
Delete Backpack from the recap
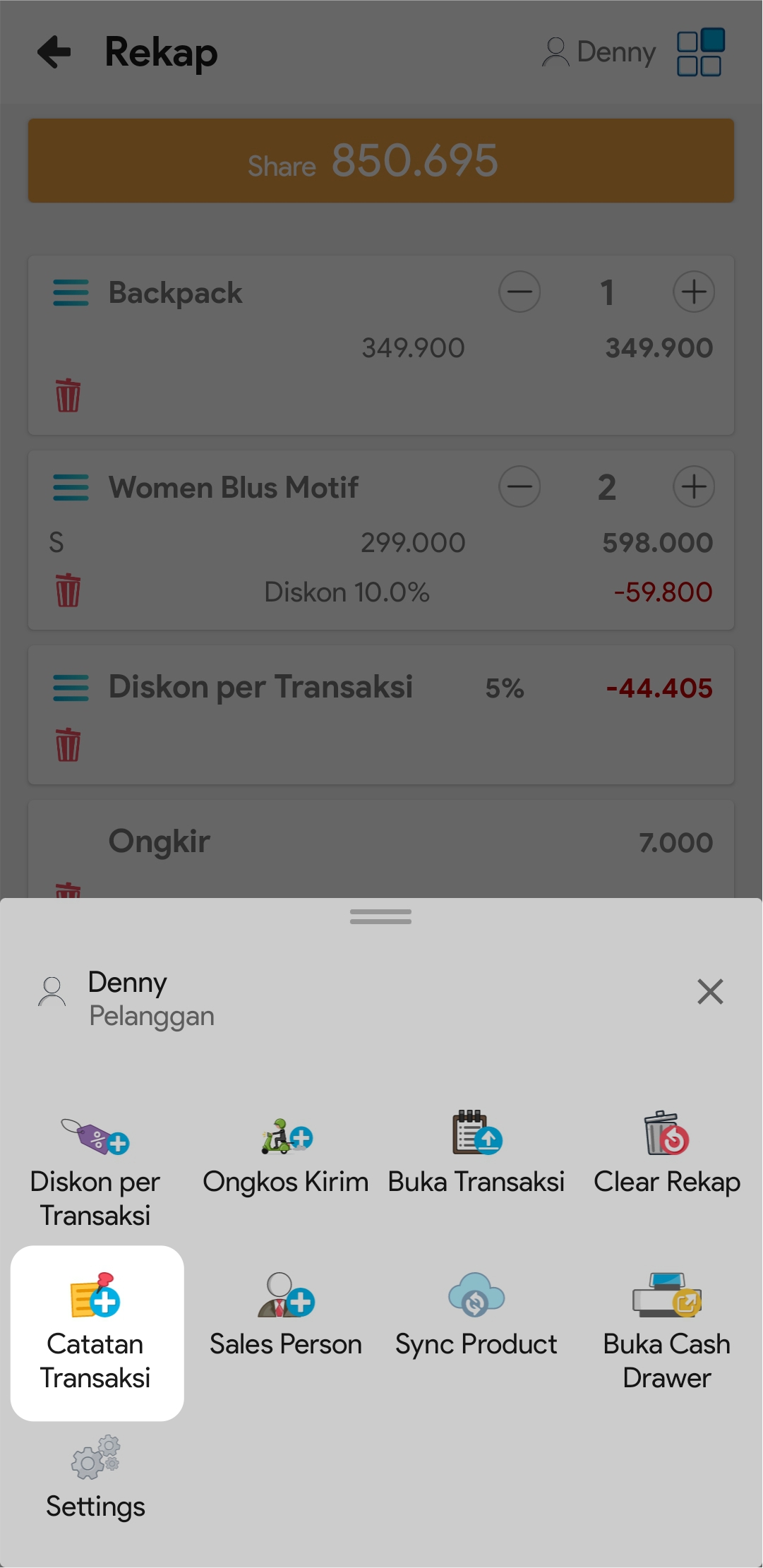pyautogui.click(x=68, y=395)
